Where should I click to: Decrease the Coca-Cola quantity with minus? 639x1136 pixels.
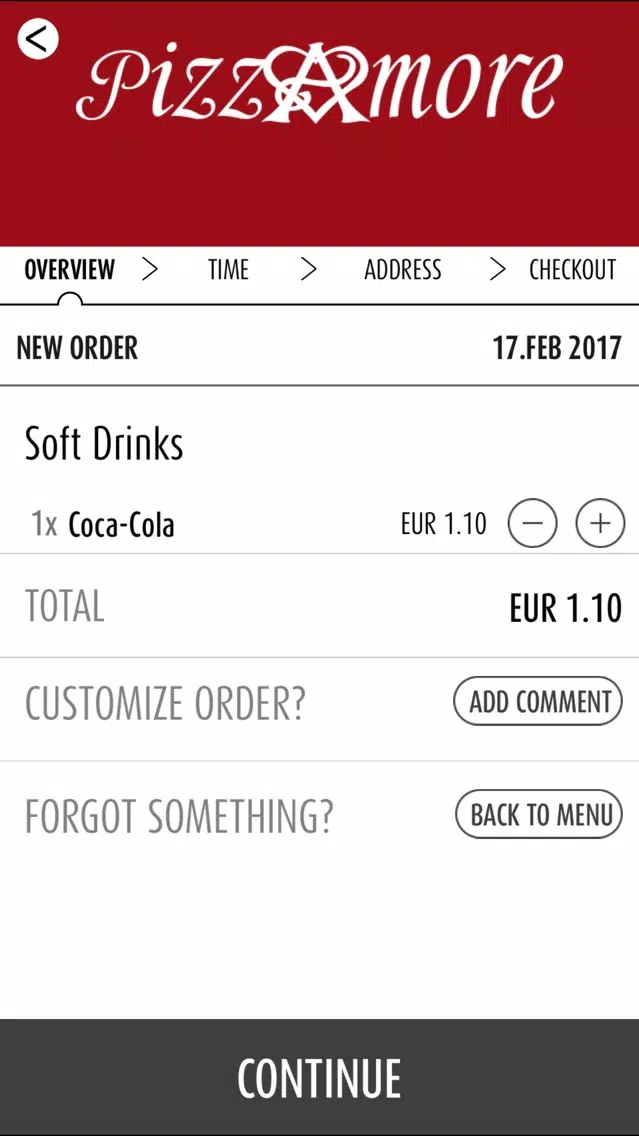coord(532,523)
